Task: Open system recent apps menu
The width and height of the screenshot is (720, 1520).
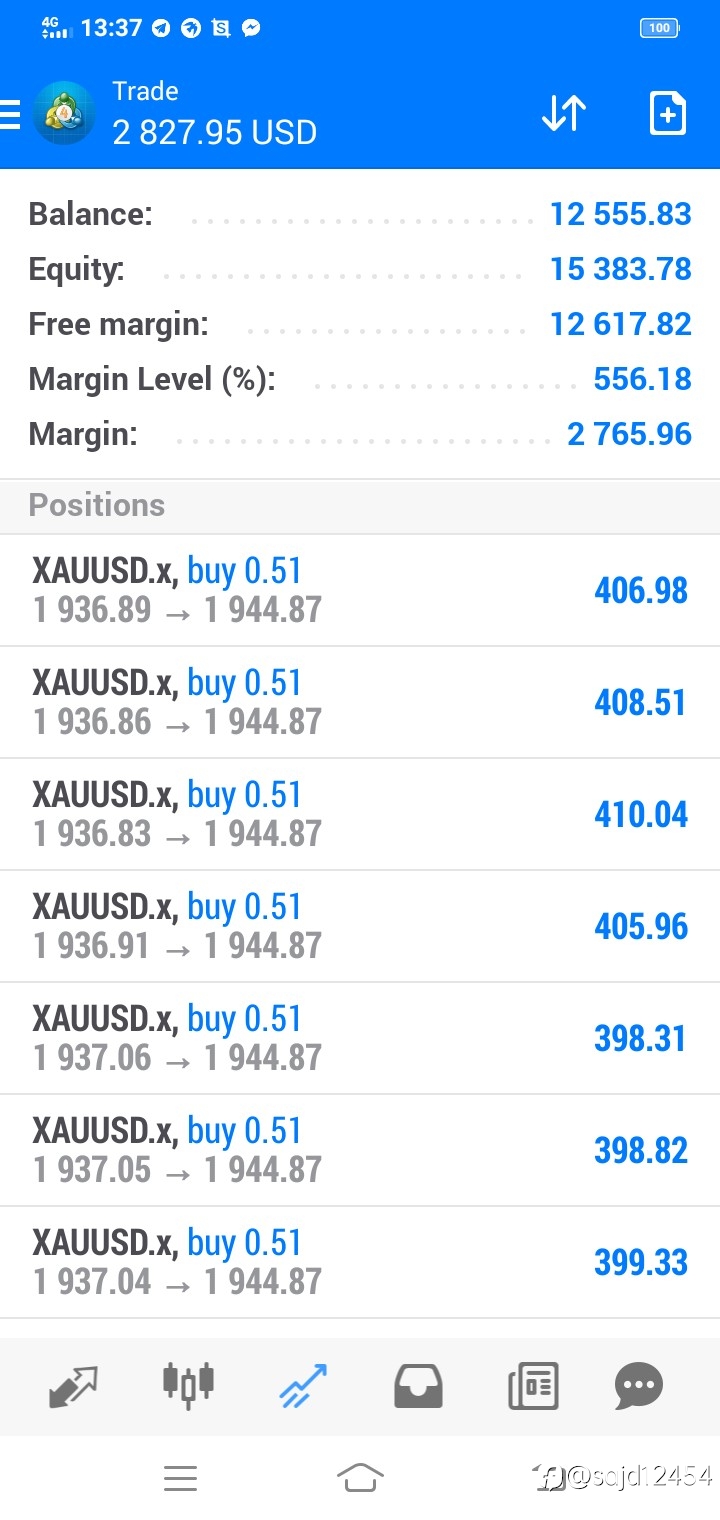Action: tap(180, 1478)
